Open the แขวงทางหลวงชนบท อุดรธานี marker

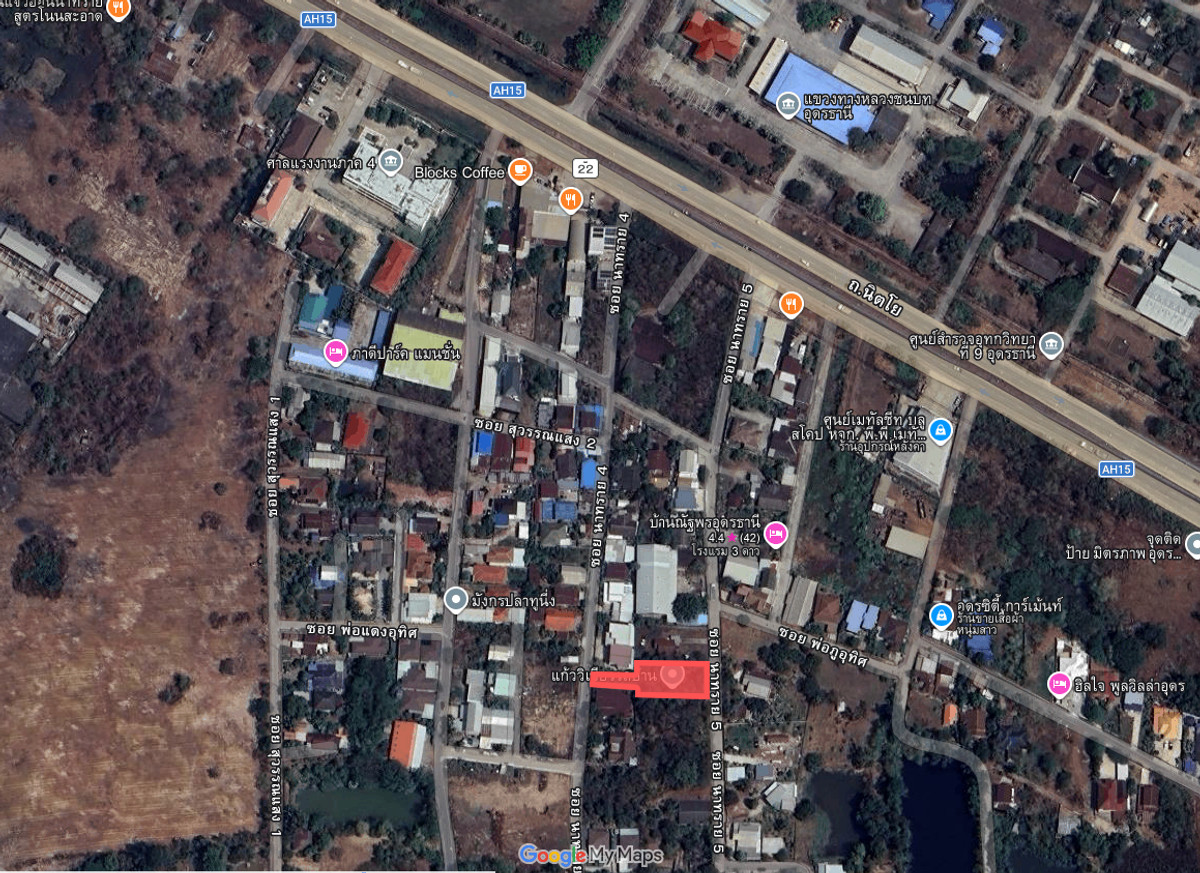788,103
